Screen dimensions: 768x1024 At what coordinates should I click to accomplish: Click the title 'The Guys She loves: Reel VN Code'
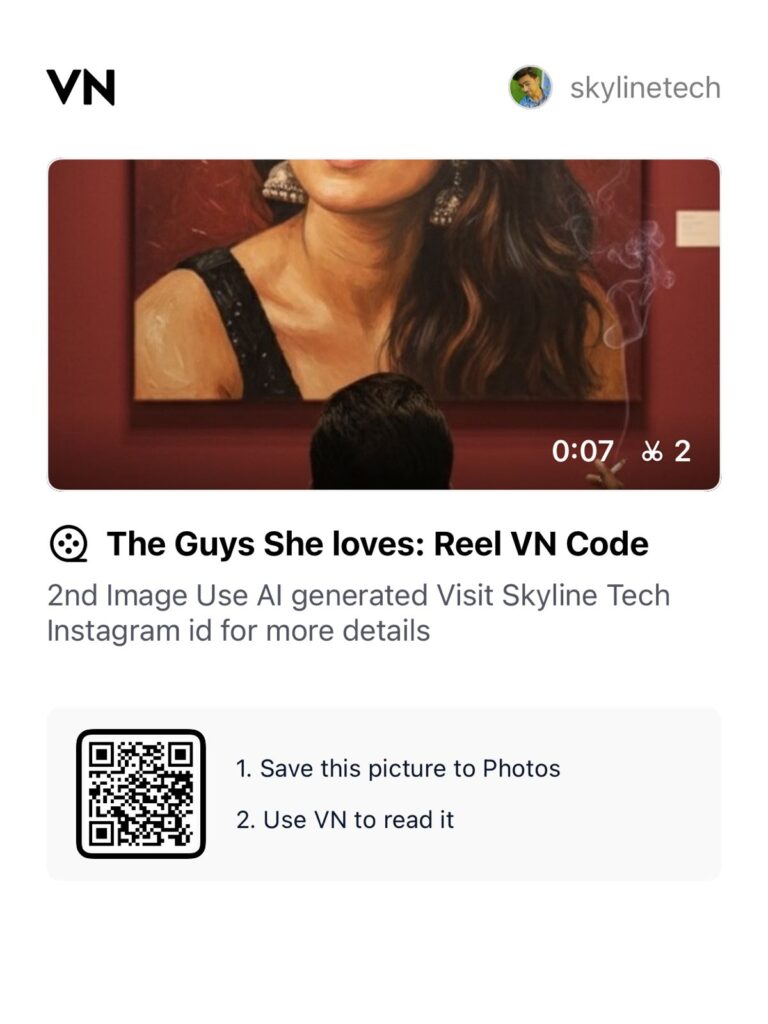(x=380, y=544)
